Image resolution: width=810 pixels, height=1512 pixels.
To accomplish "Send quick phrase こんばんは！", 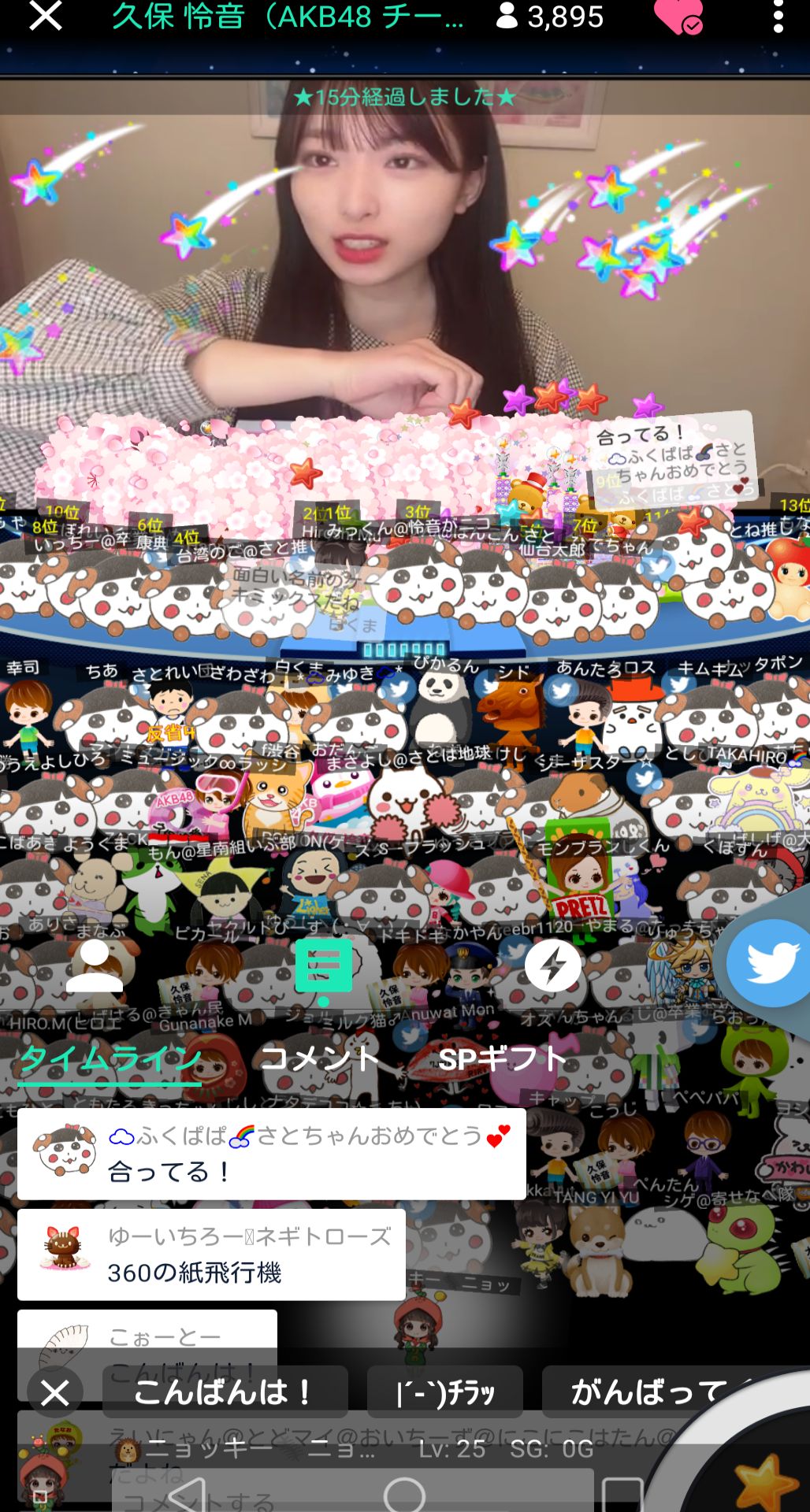I will (x=225, y=1392).
